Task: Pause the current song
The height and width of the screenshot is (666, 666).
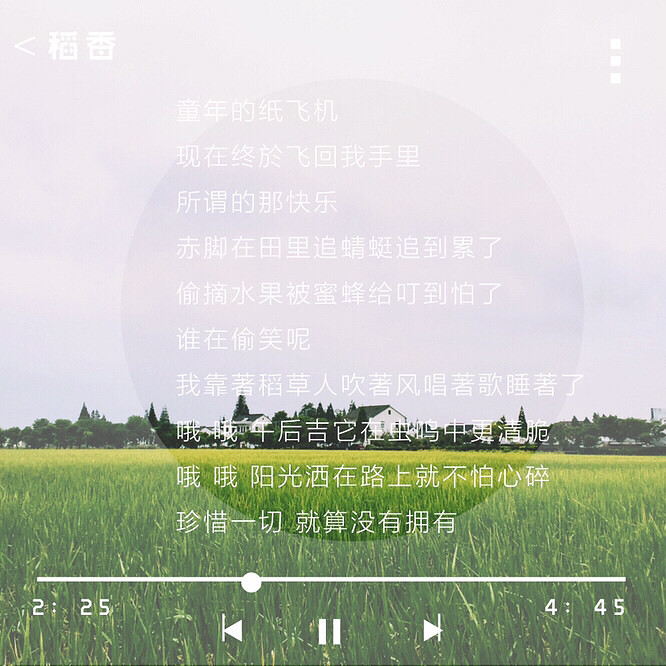Action: click(x=329, y=631)
